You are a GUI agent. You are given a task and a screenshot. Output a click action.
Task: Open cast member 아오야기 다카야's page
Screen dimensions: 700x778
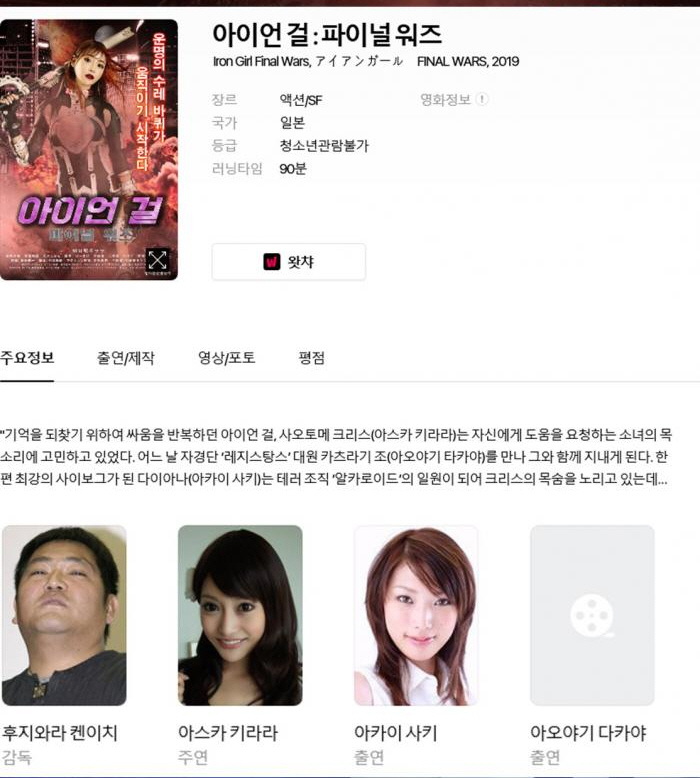tap(592, 615)
